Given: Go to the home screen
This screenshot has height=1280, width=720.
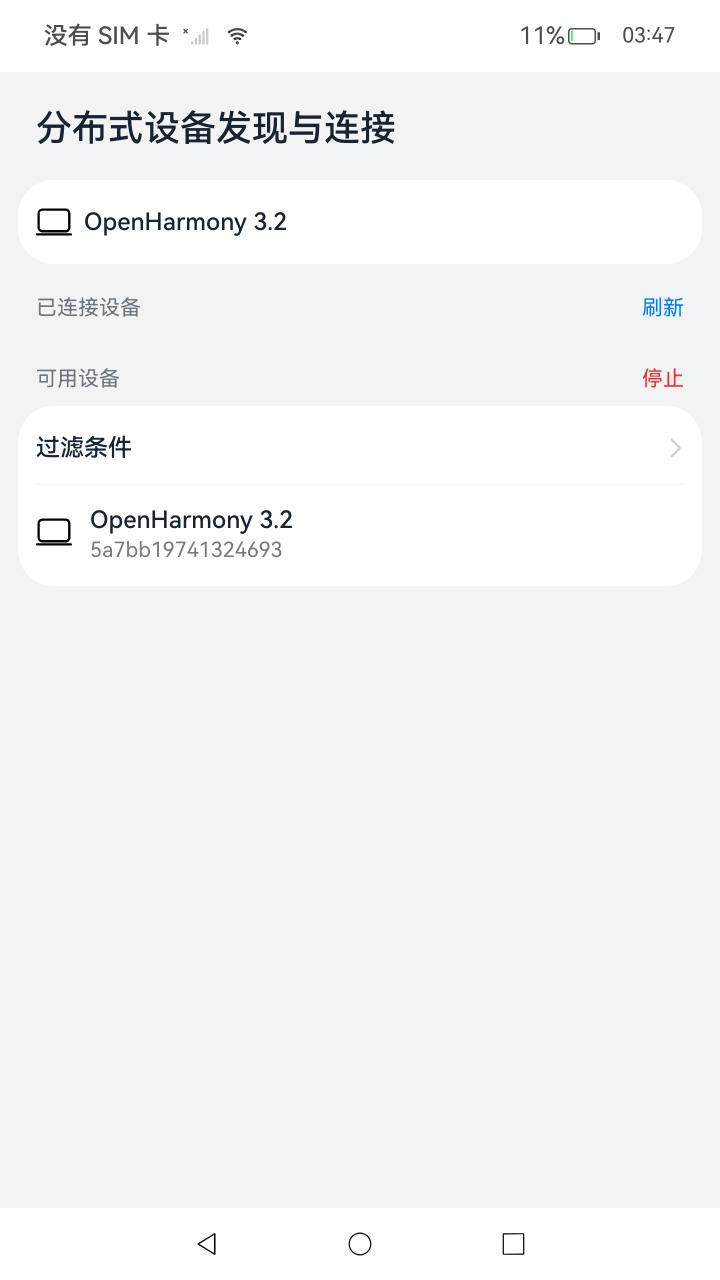Looking at the screenshot, I should (x=360, y=1243).
